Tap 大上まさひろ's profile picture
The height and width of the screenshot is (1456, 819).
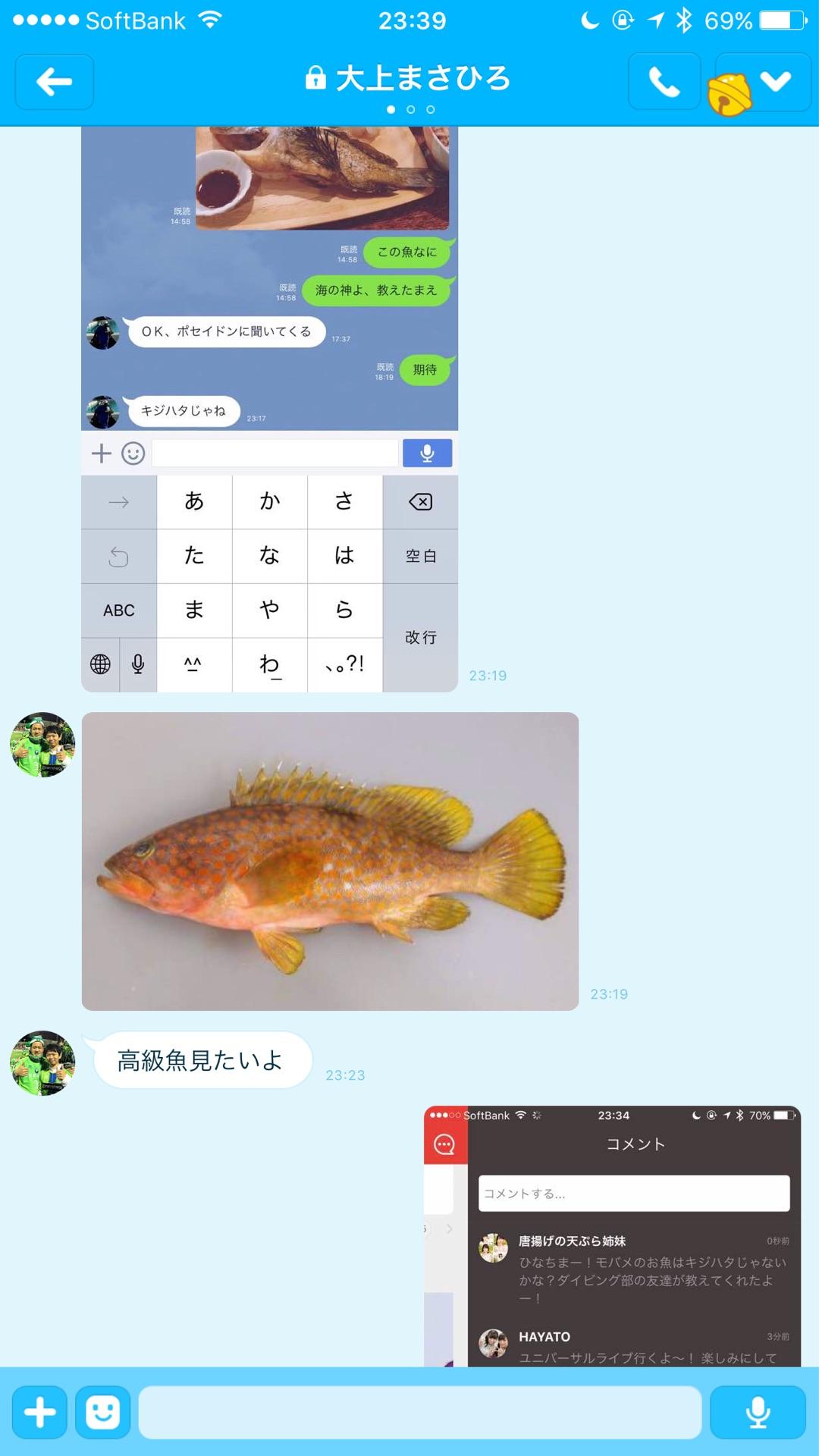[41, 745]
